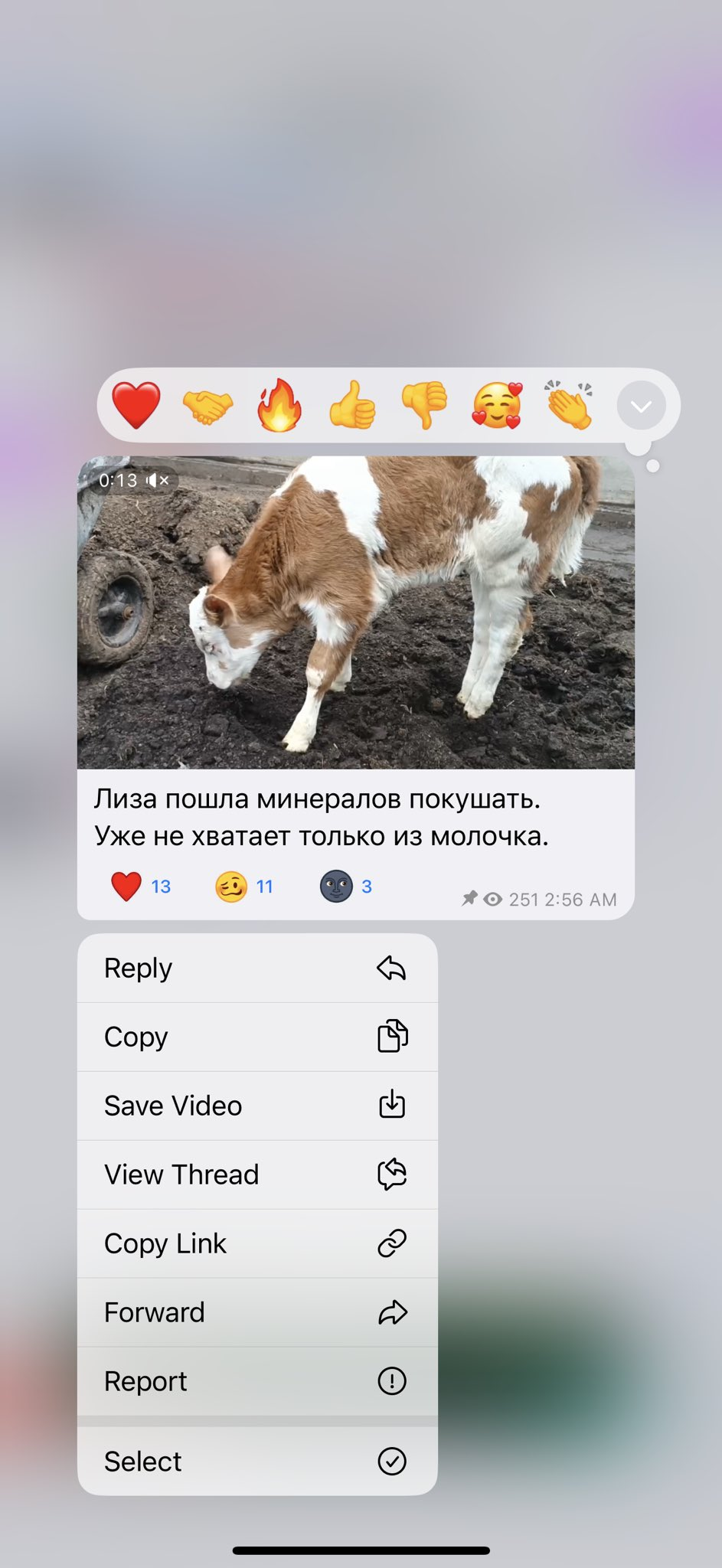Tap the woozy face reaction with 11
The height and width of the screenshot is (1568, 722).
coord(244,887)
